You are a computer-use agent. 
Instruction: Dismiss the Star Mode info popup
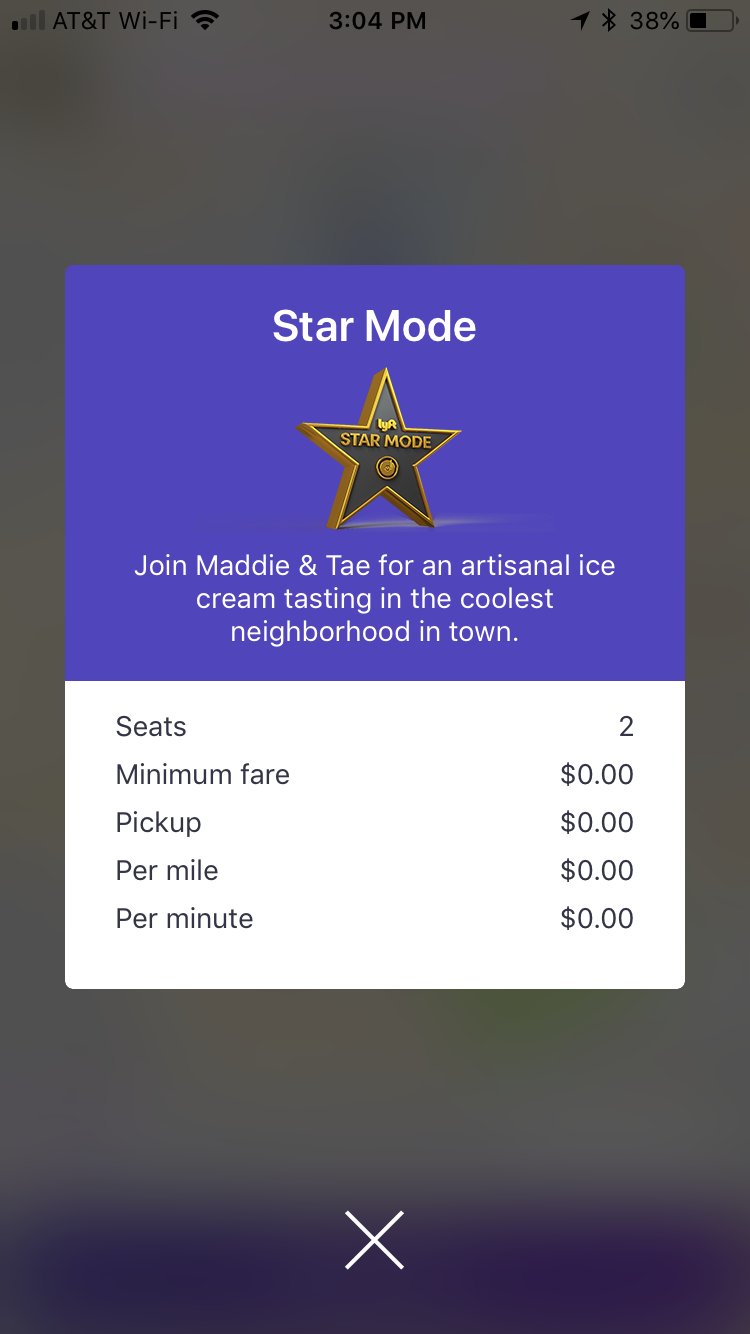coord(374,1240)
